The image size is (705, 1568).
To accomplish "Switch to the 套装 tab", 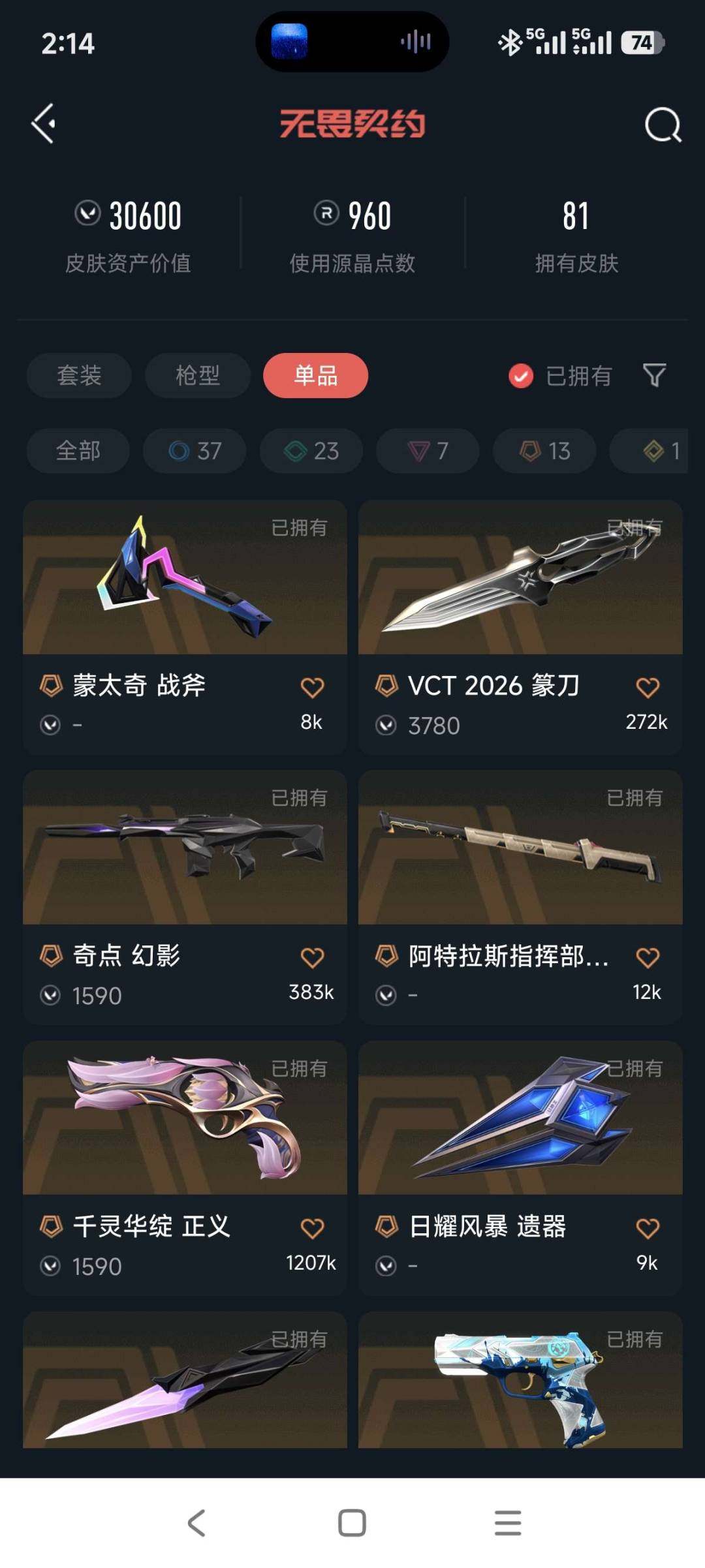I will (x=78, y=376).
